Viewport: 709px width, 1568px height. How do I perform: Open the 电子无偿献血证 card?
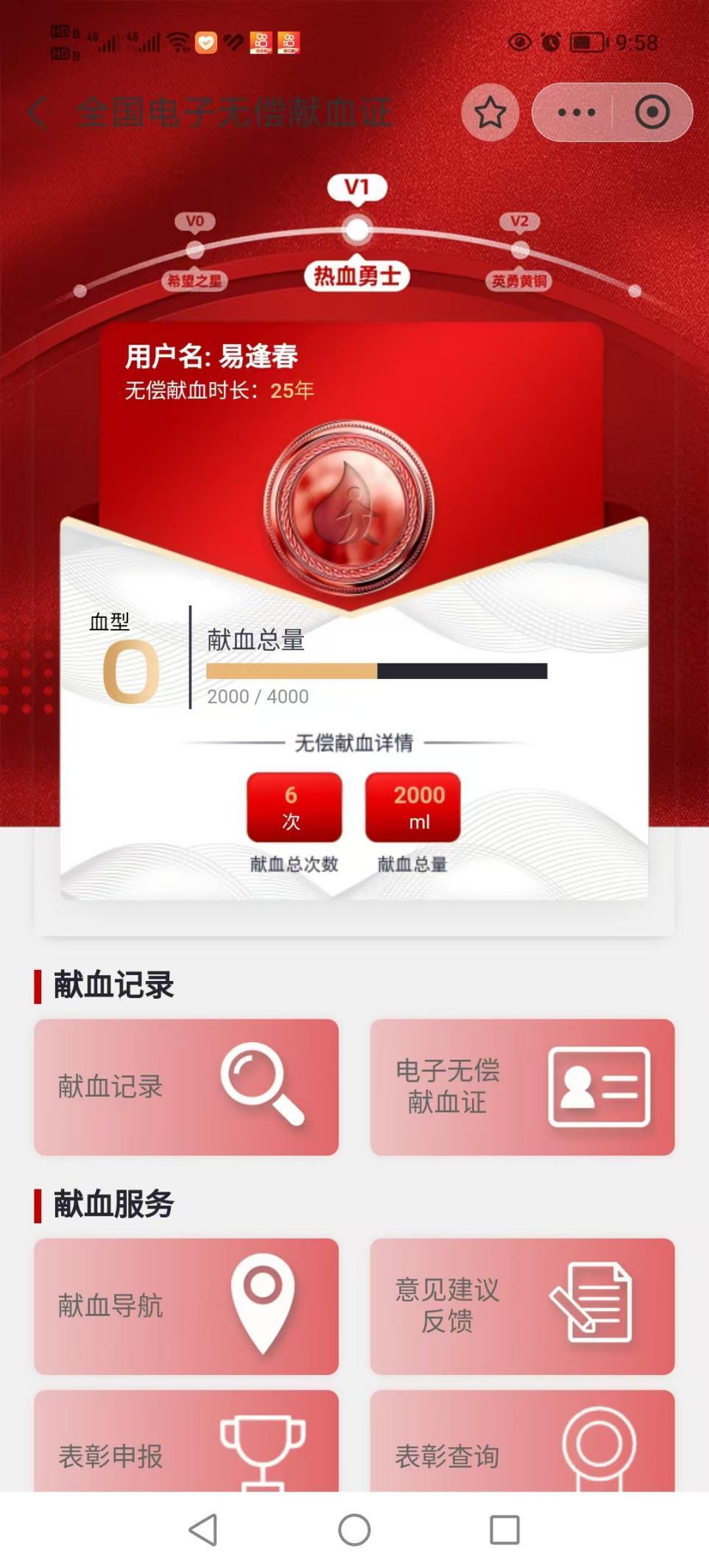522,1086
